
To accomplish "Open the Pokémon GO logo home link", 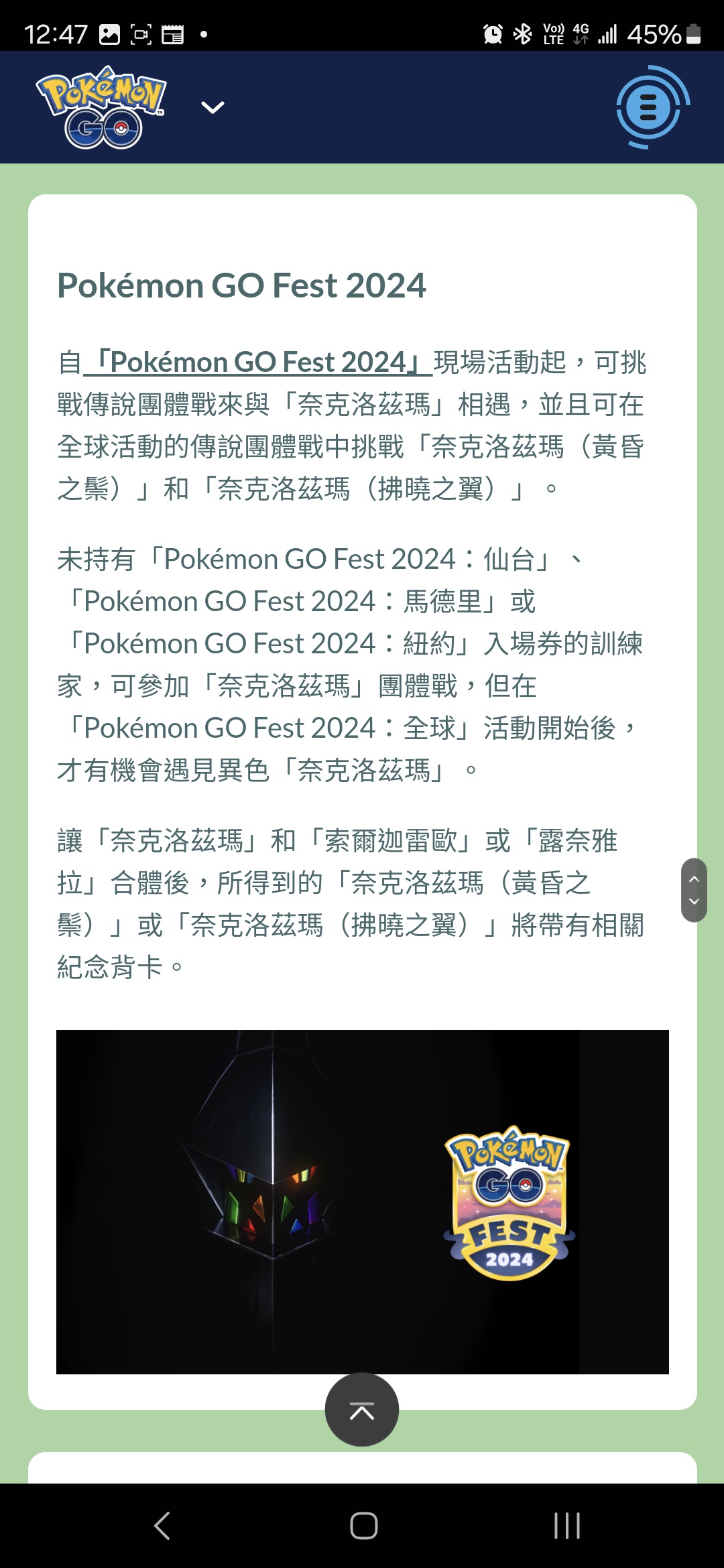I will [x=101, y=107].
